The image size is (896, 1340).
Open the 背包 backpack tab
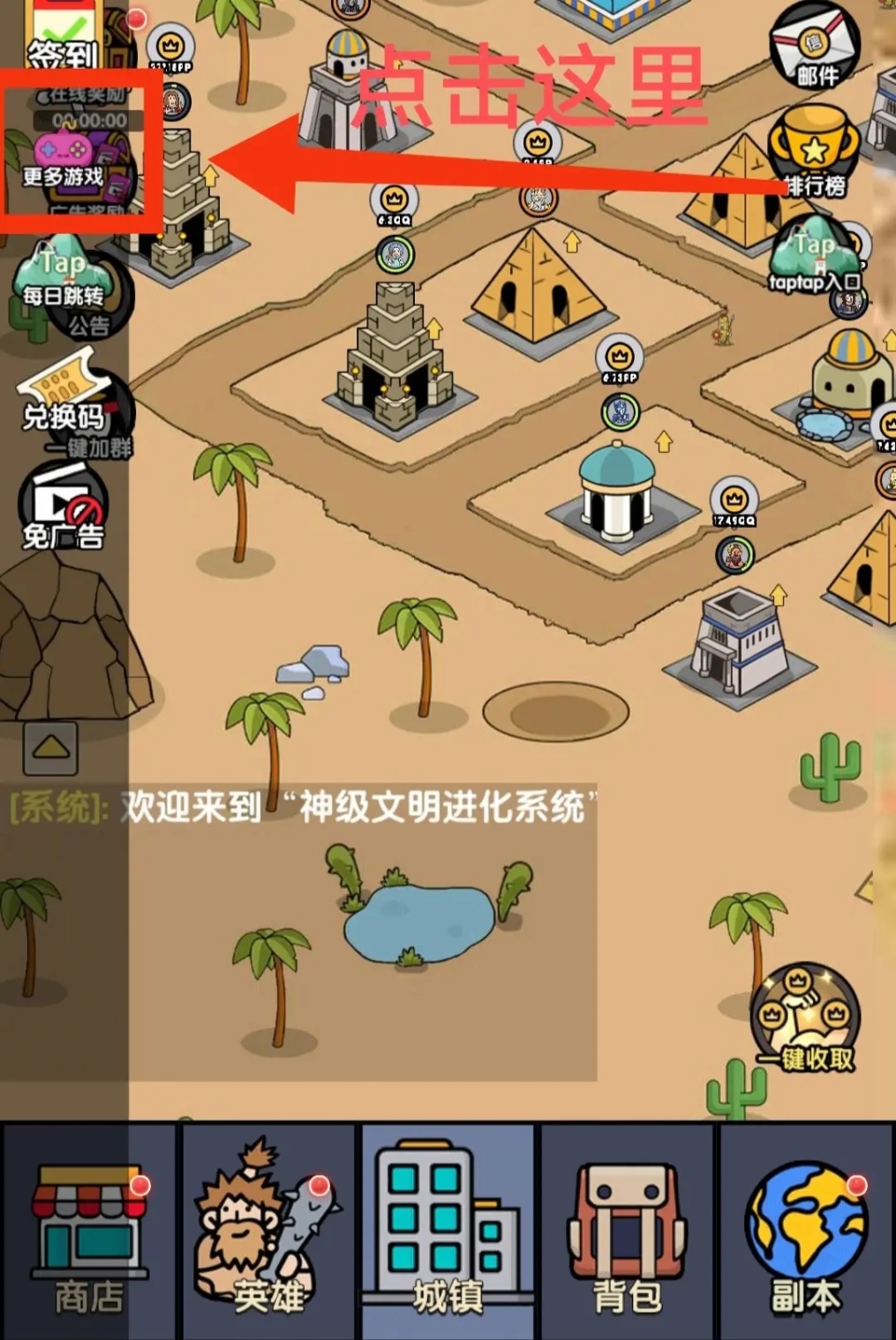click(627, 1231)
